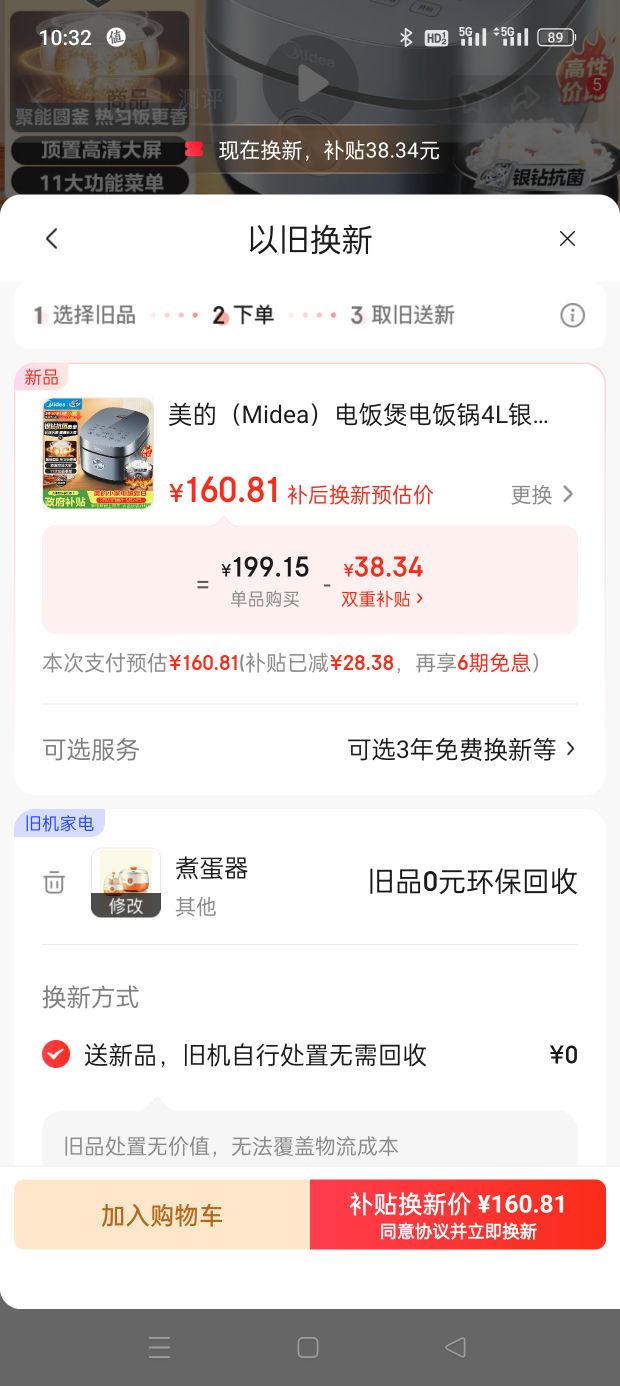Image resolution: width=620 pixels, height=1386 pixels.
Task: Tap 更换 to change the new product
Action: pyautogui.click(x=543, y=494)
